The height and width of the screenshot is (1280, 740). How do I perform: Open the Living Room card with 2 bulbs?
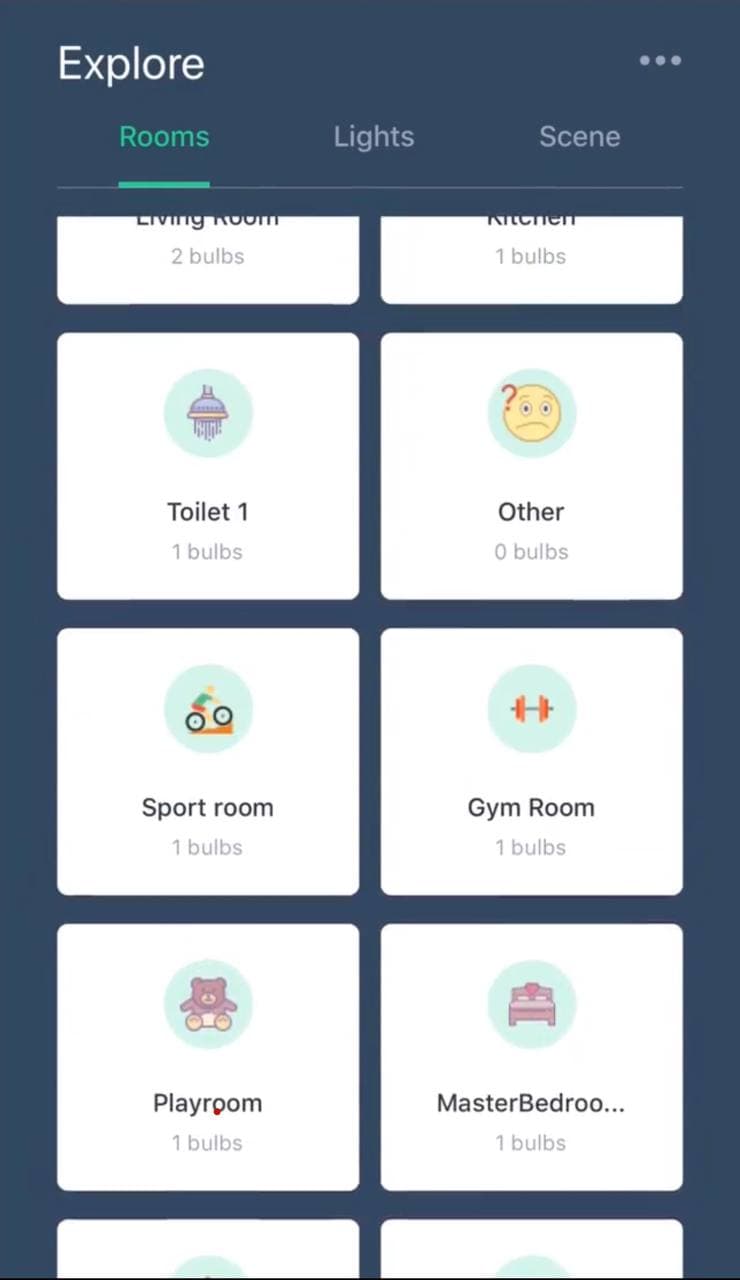(208, 259)
